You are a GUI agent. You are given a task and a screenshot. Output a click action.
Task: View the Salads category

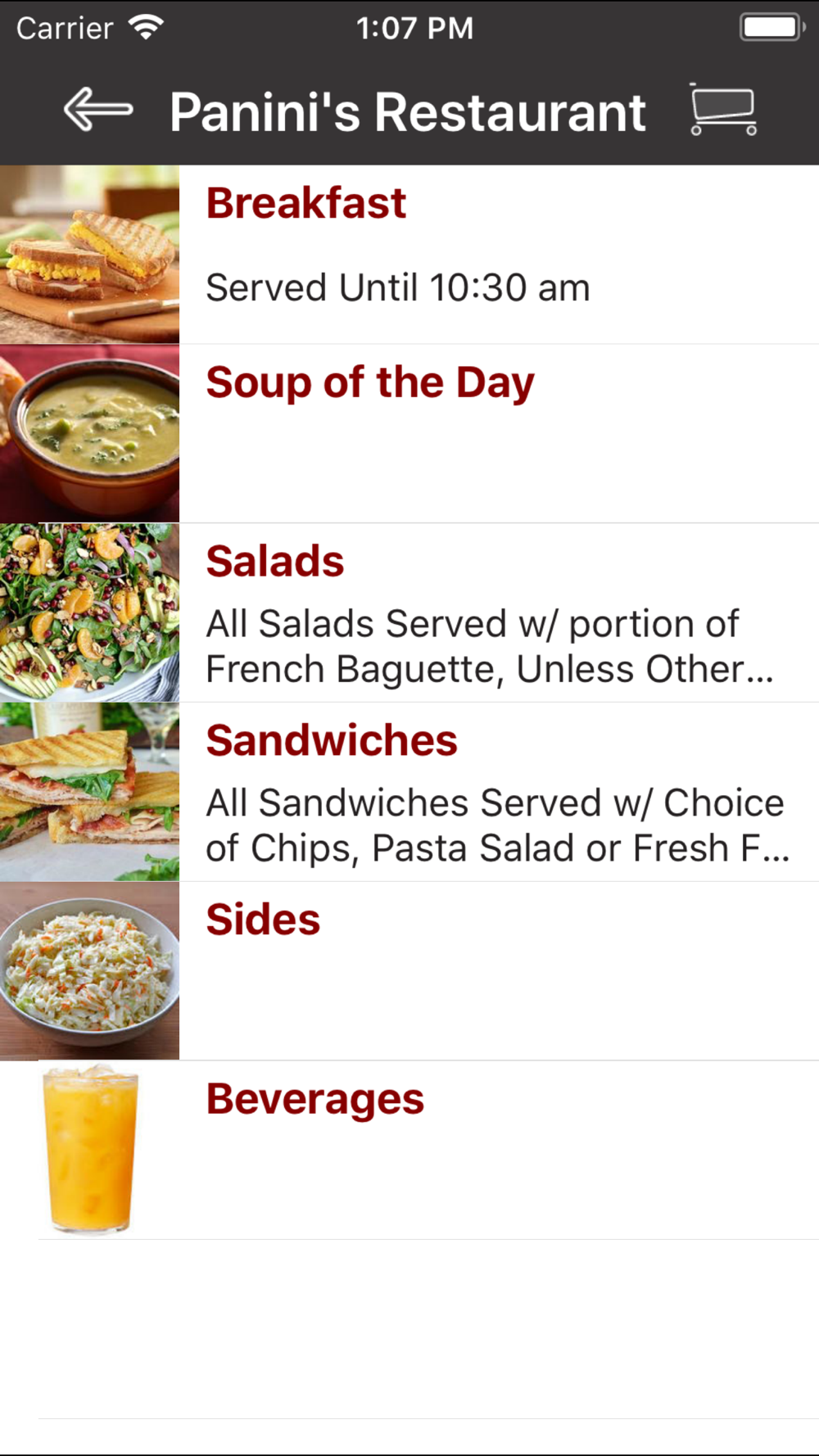(x=409, y=613)
